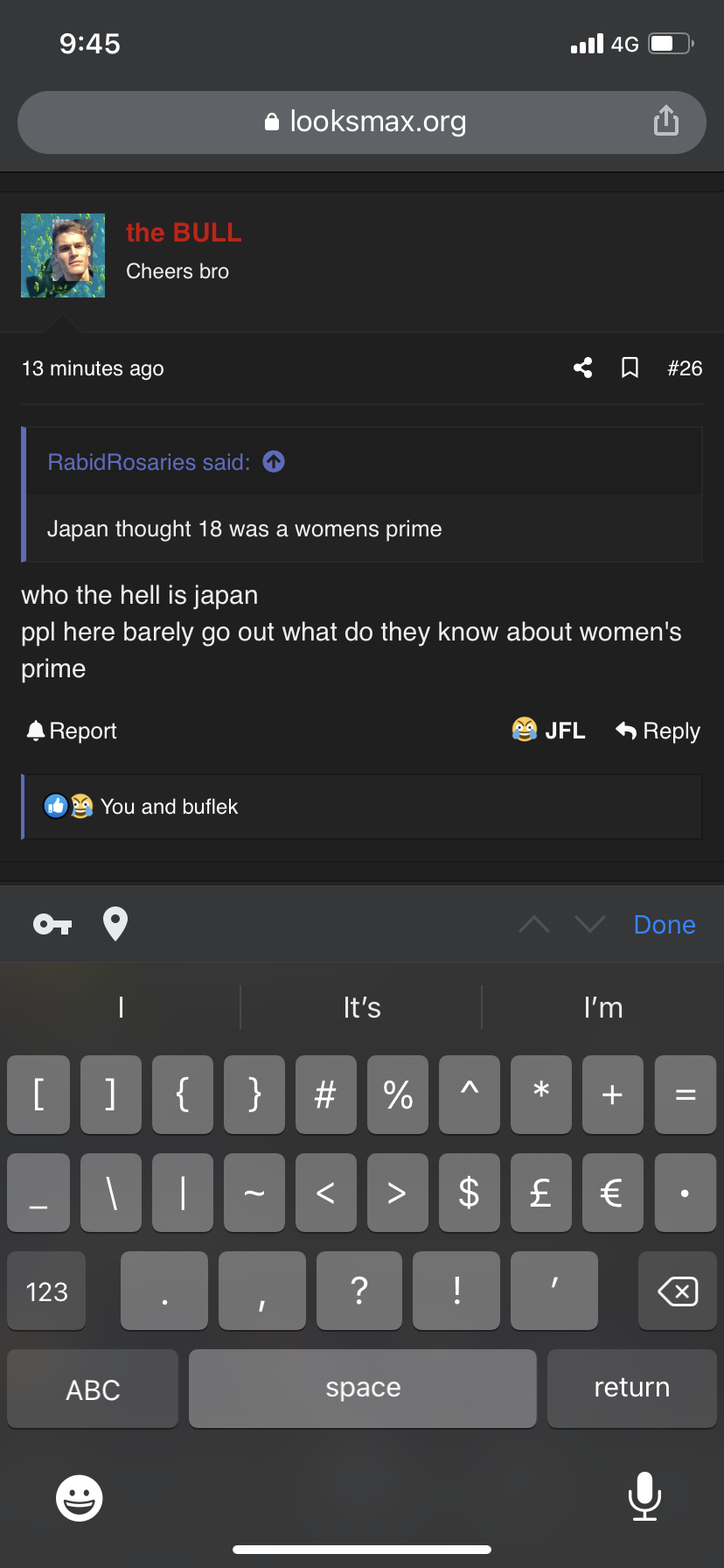The image size is (724, 1568).
Task: Tap the location pin icon above keyboard
Action: (x=115, y=924)
